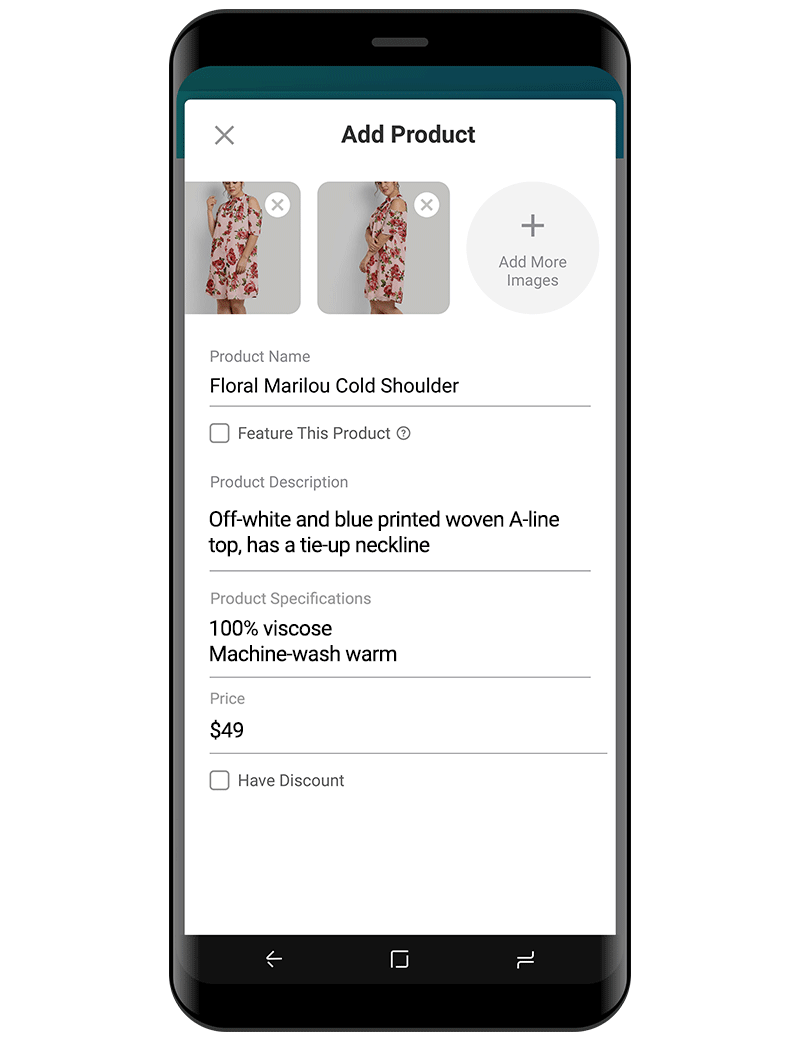Edit the Product Specifications field

coord(398,642)
